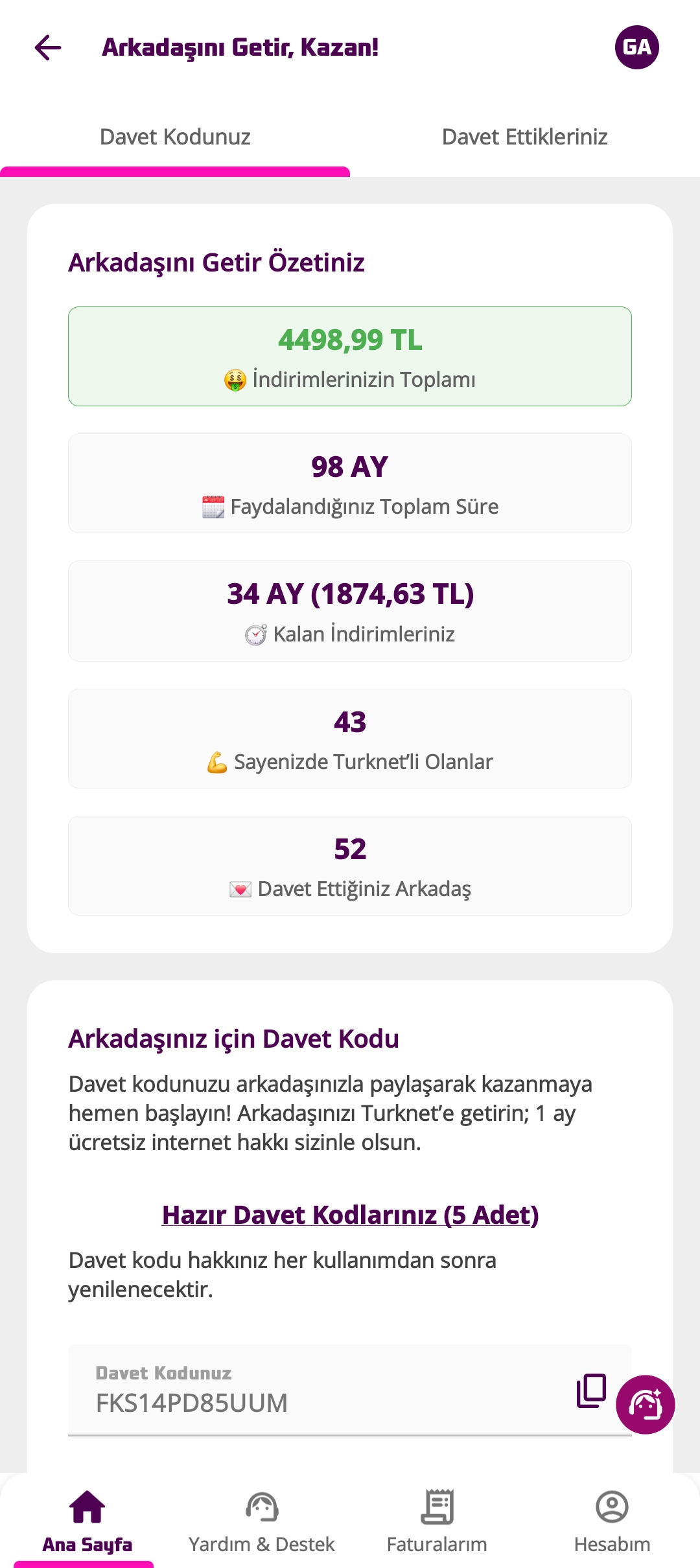Open Hazır Davet Kodlarınız (5 Adet) link
700x1568 pixels.
click(350, 1215)
